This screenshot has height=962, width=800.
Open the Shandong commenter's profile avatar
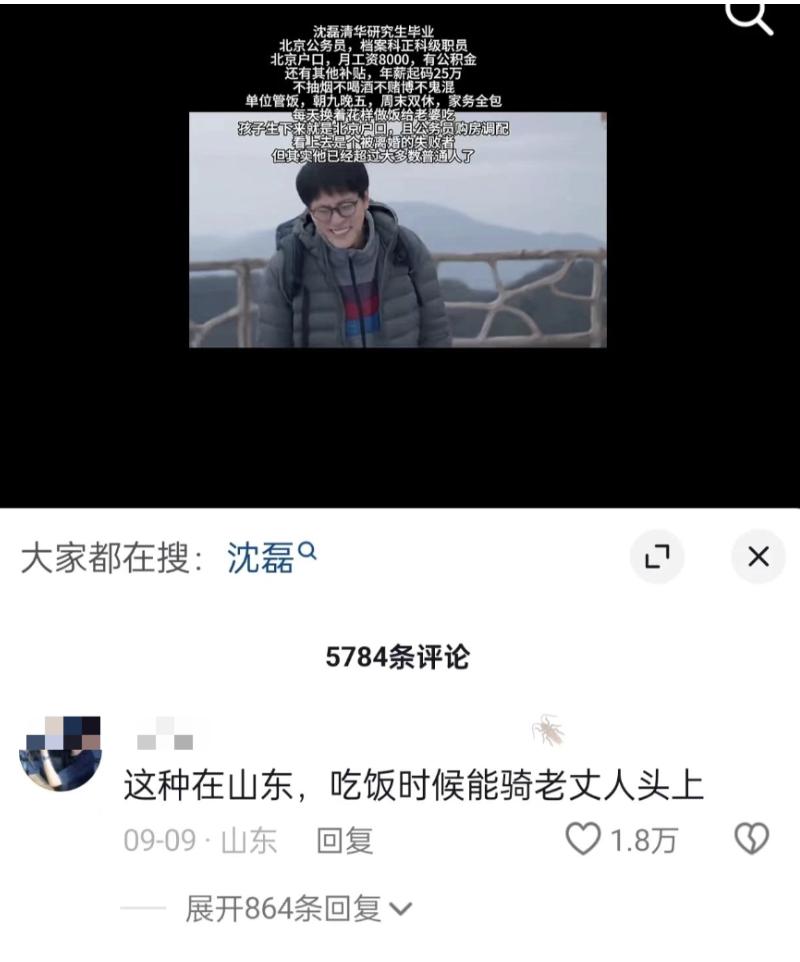tap(60, 752)
